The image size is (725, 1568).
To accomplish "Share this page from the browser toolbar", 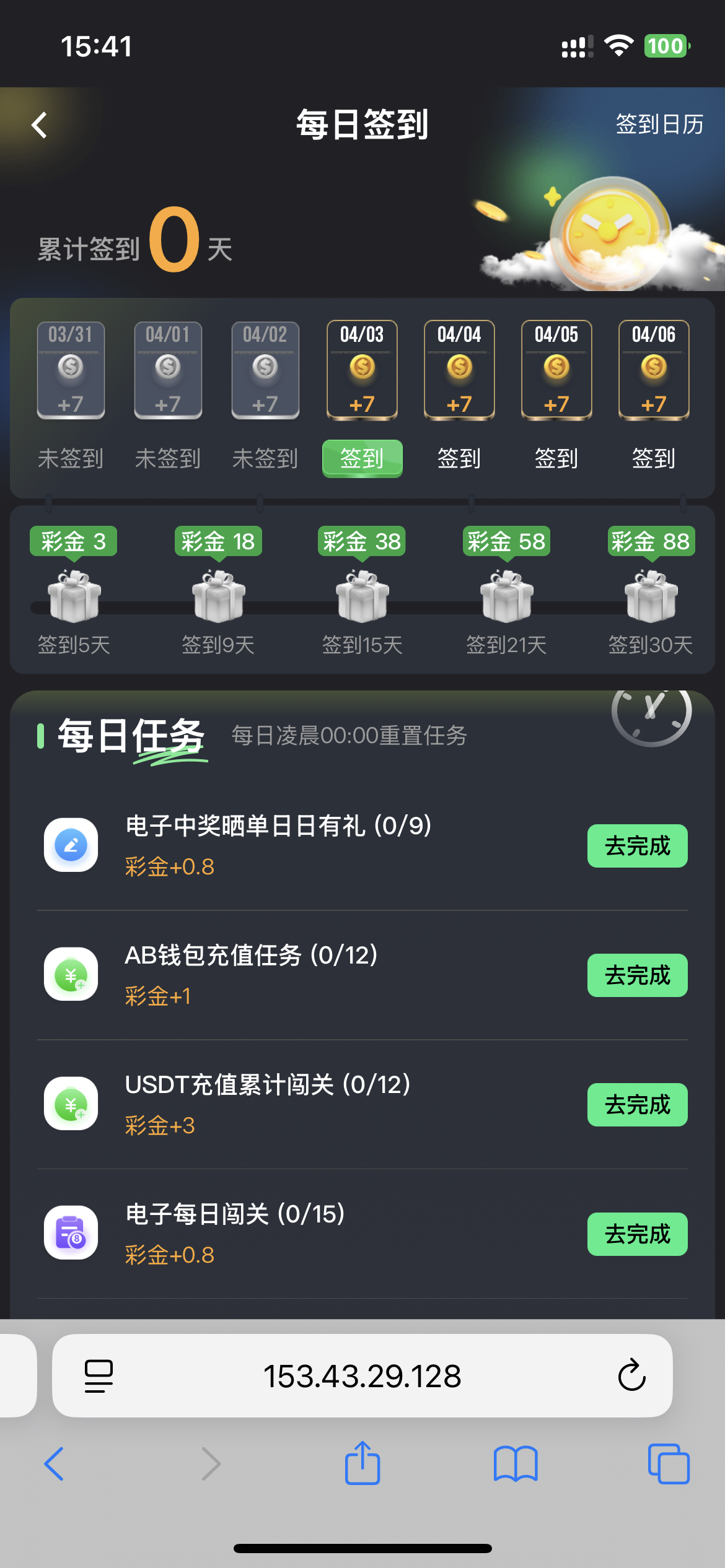I will click(x=362, y=1463).
